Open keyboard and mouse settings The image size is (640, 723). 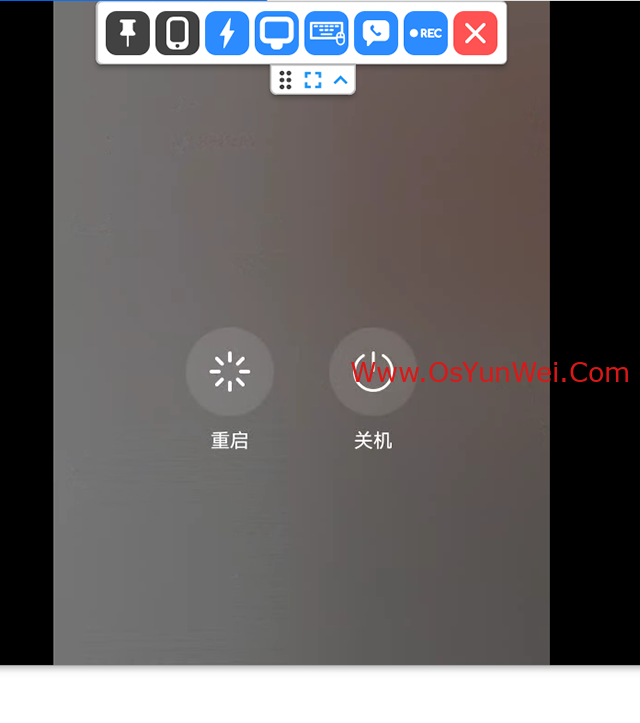click(x=326, y=33)
